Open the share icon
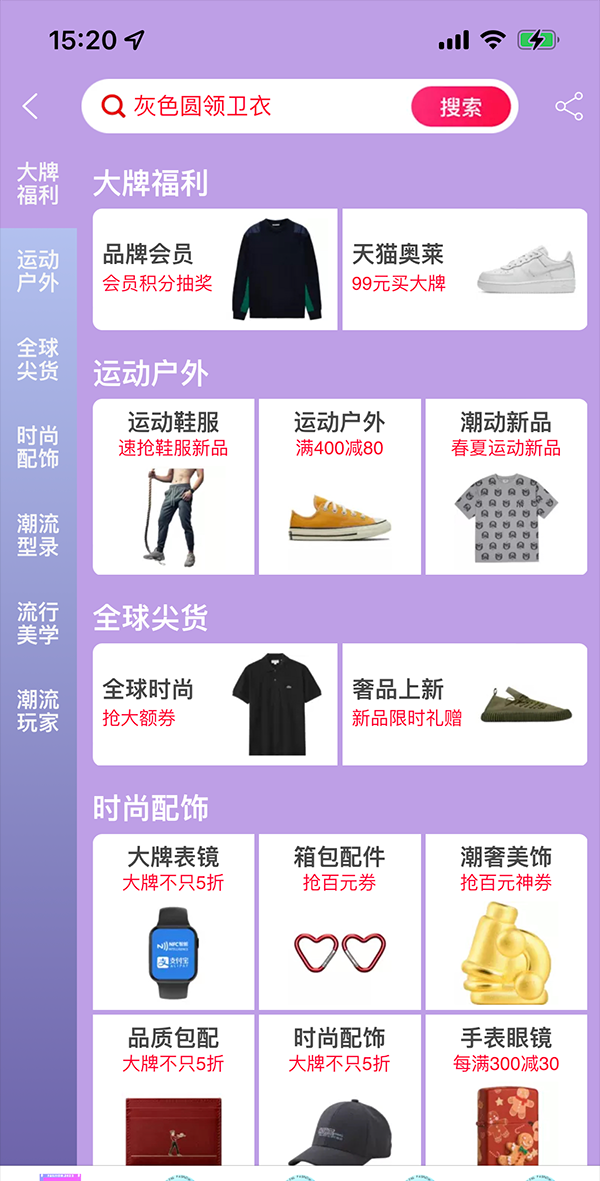 tap(569, 107)
